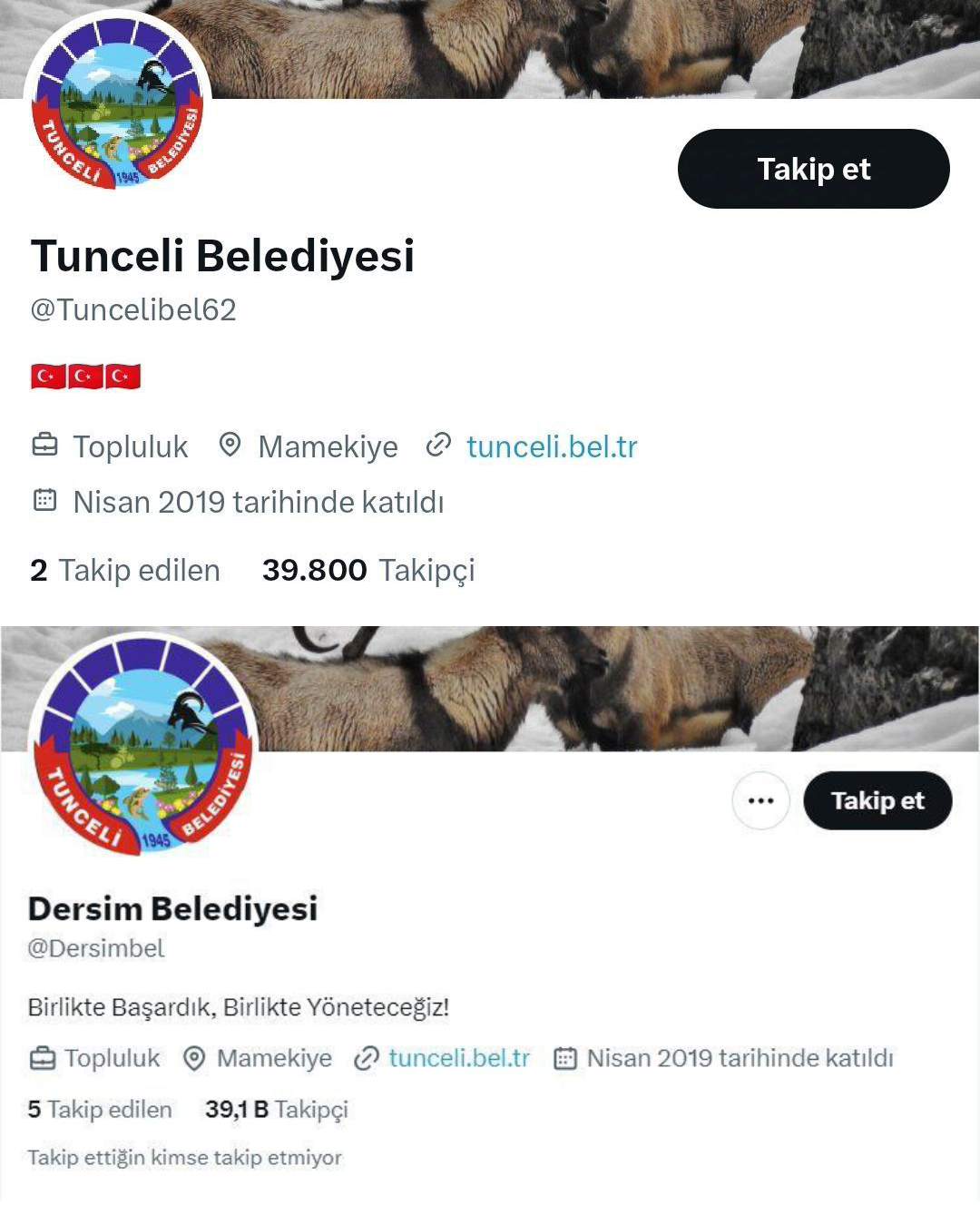This screenshot has width=980, height=1225.
Task: Open the more options menu on Dersim profile
Action: 759,800
